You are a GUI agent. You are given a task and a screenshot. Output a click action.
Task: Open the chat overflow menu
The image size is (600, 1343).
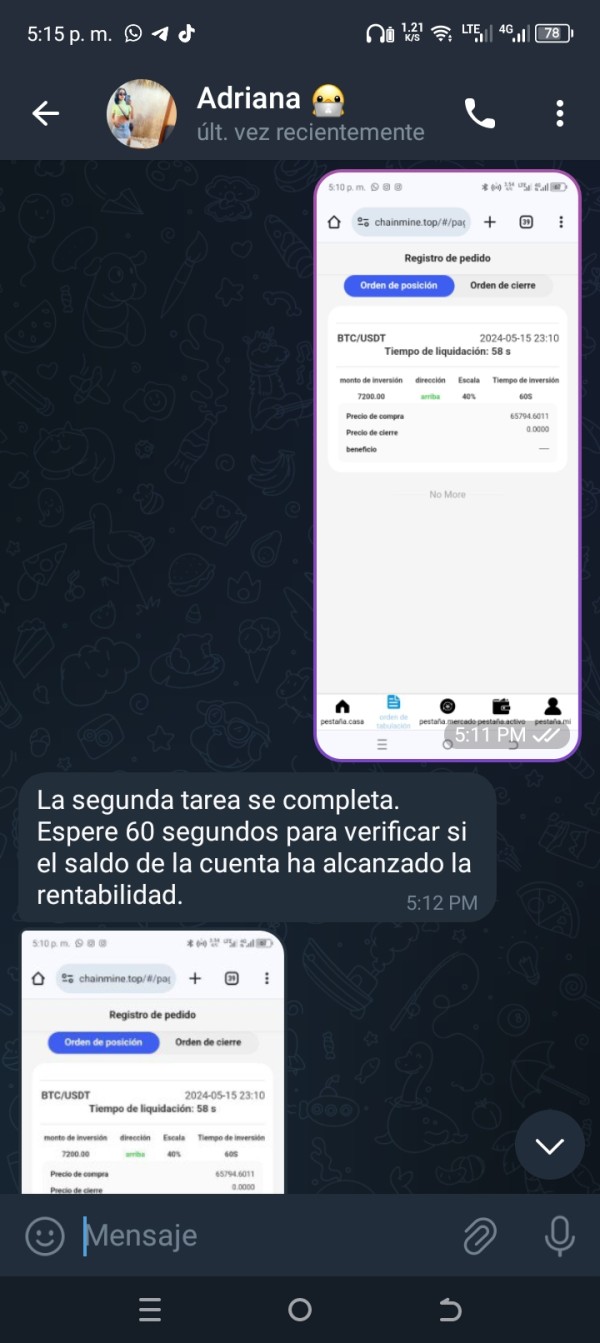(560, 114)
